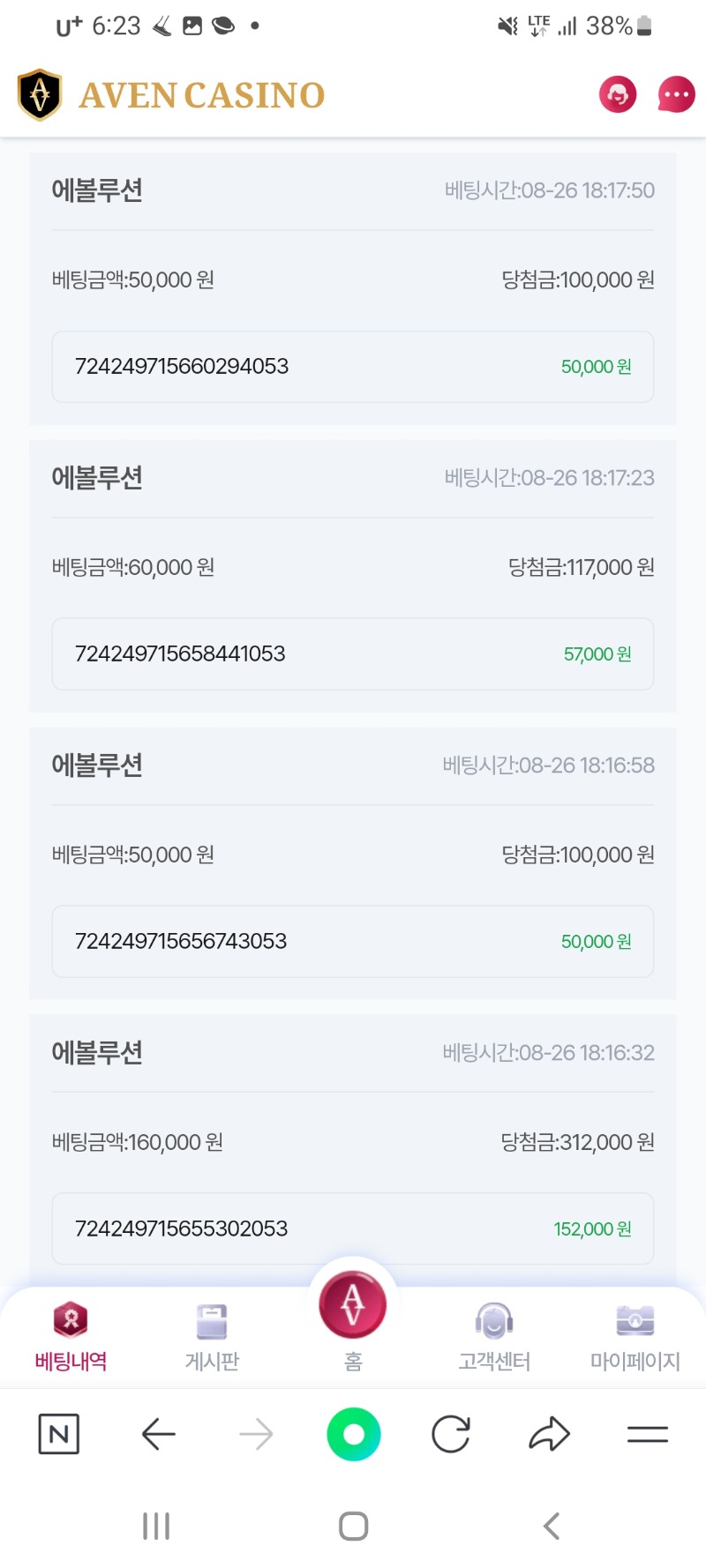Tap the system home button

pos(353,1526)
